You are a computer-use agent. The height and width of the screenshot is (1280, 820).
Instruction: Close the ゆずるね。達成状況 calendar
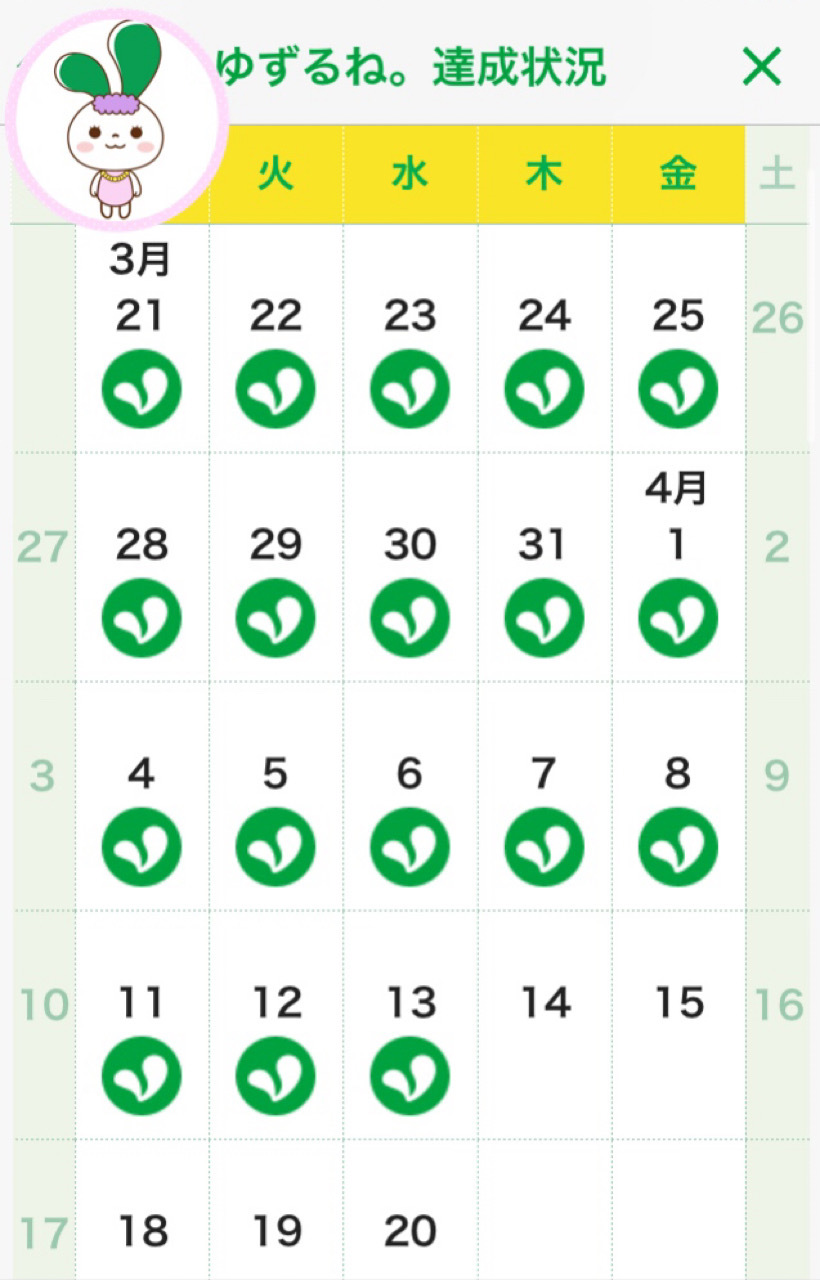click(x=762, y=67)
